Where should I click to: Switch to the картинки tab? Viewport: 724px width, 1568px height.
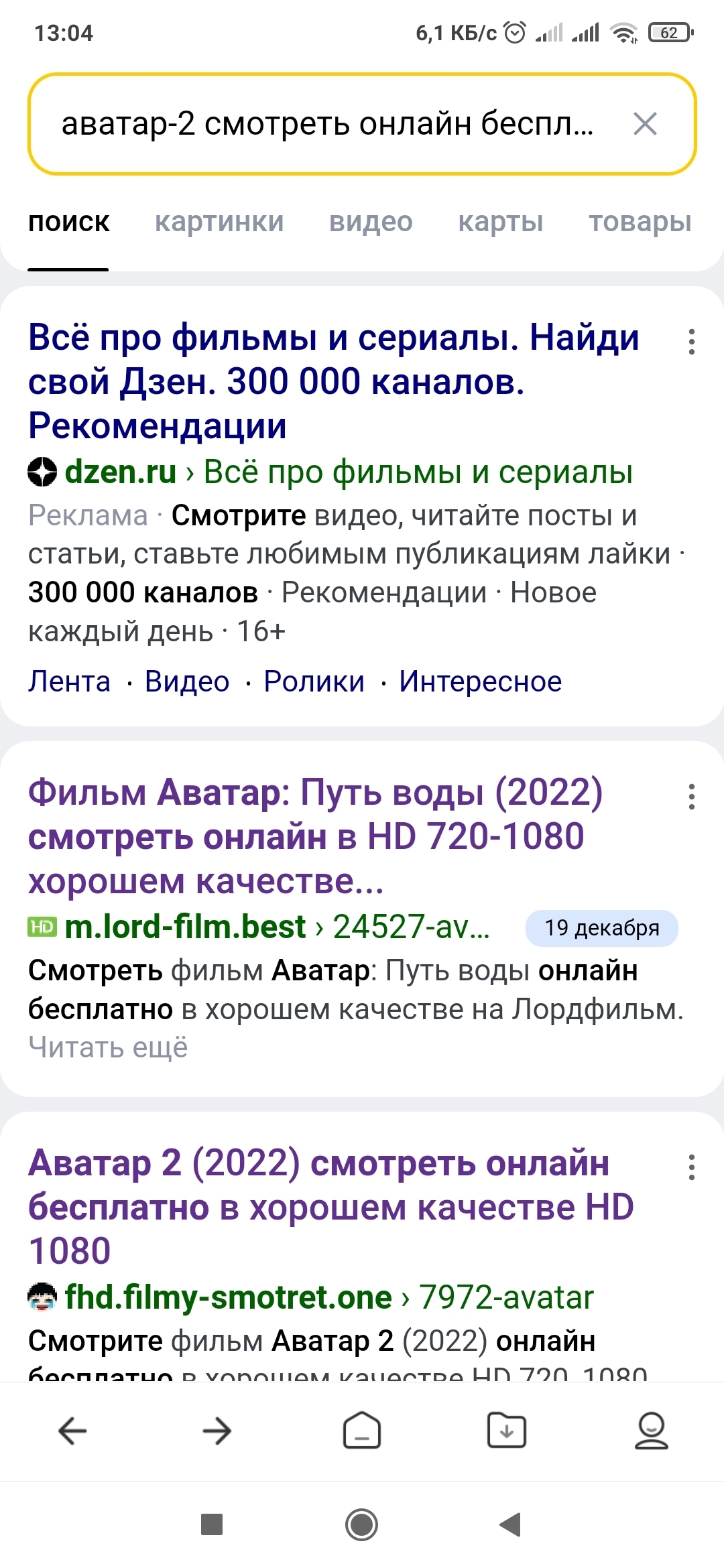(219, 222)
